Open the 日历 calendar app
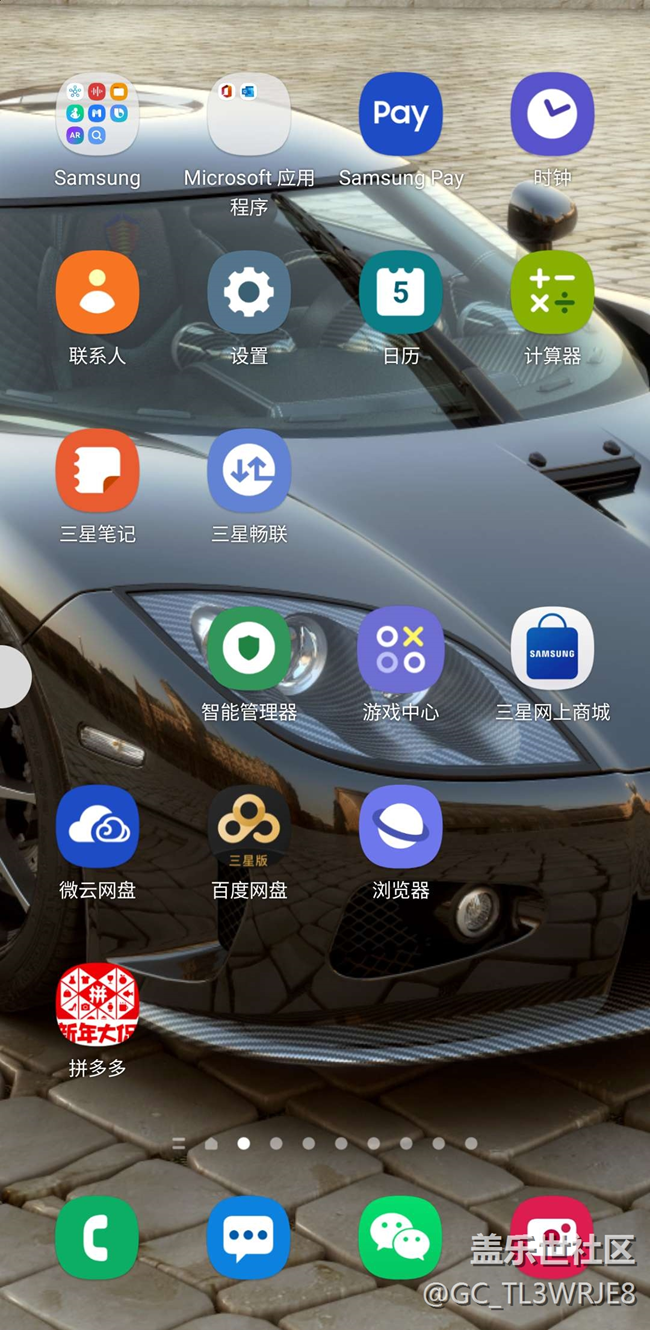The width and height of the screenshot is (650, 1330). pos(401,292)
